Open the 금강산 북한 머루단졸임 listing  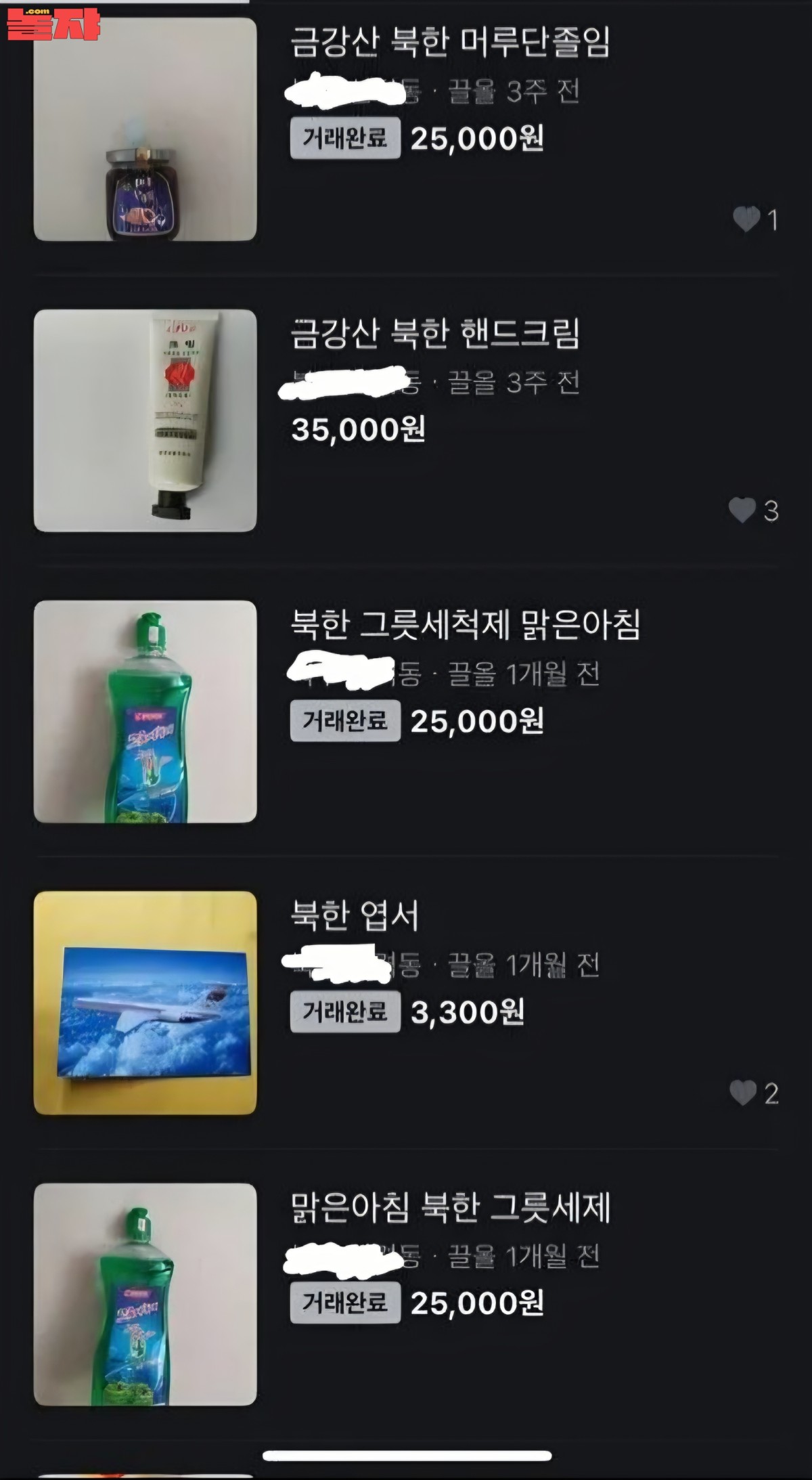[x=450, y=42]
